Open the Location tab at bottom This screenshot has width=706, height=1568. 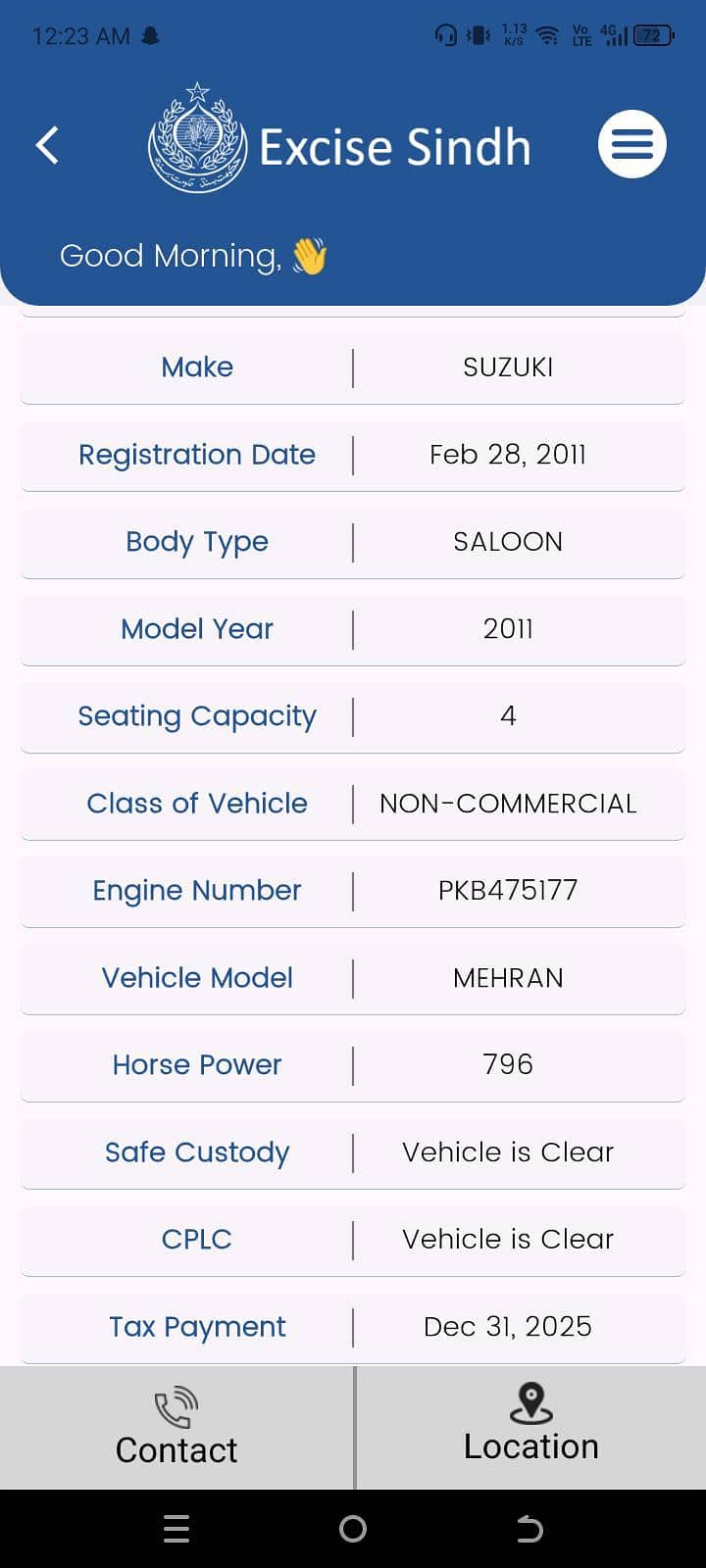pyautogui.click(x=530, y=1446)
